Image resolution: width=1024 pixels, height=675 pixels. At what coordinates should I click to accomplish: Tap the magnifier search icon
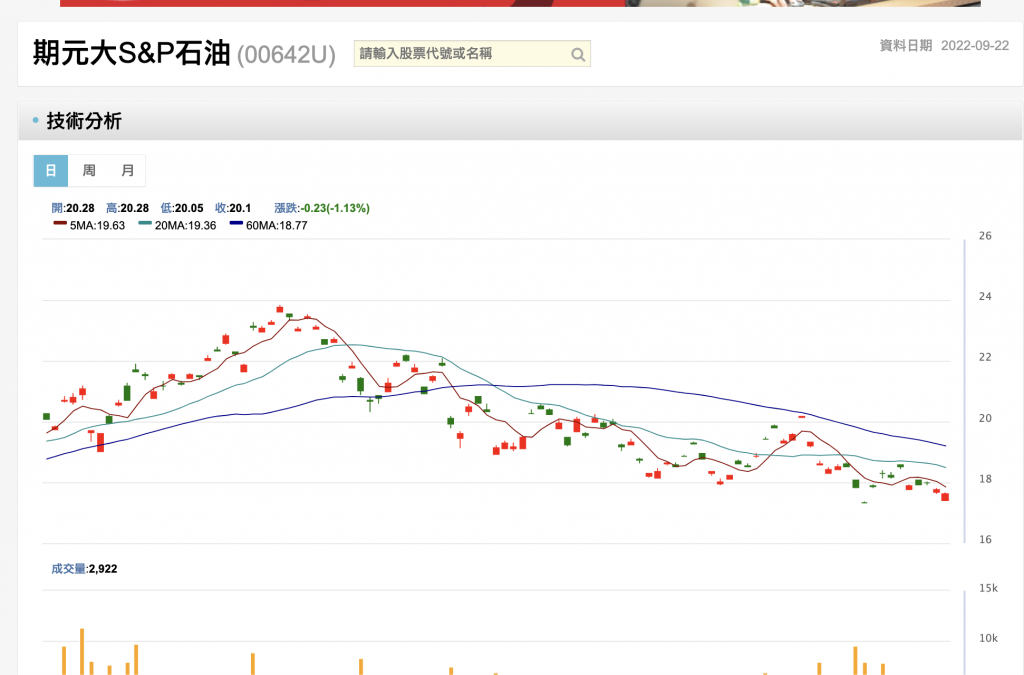click(578, 55)
